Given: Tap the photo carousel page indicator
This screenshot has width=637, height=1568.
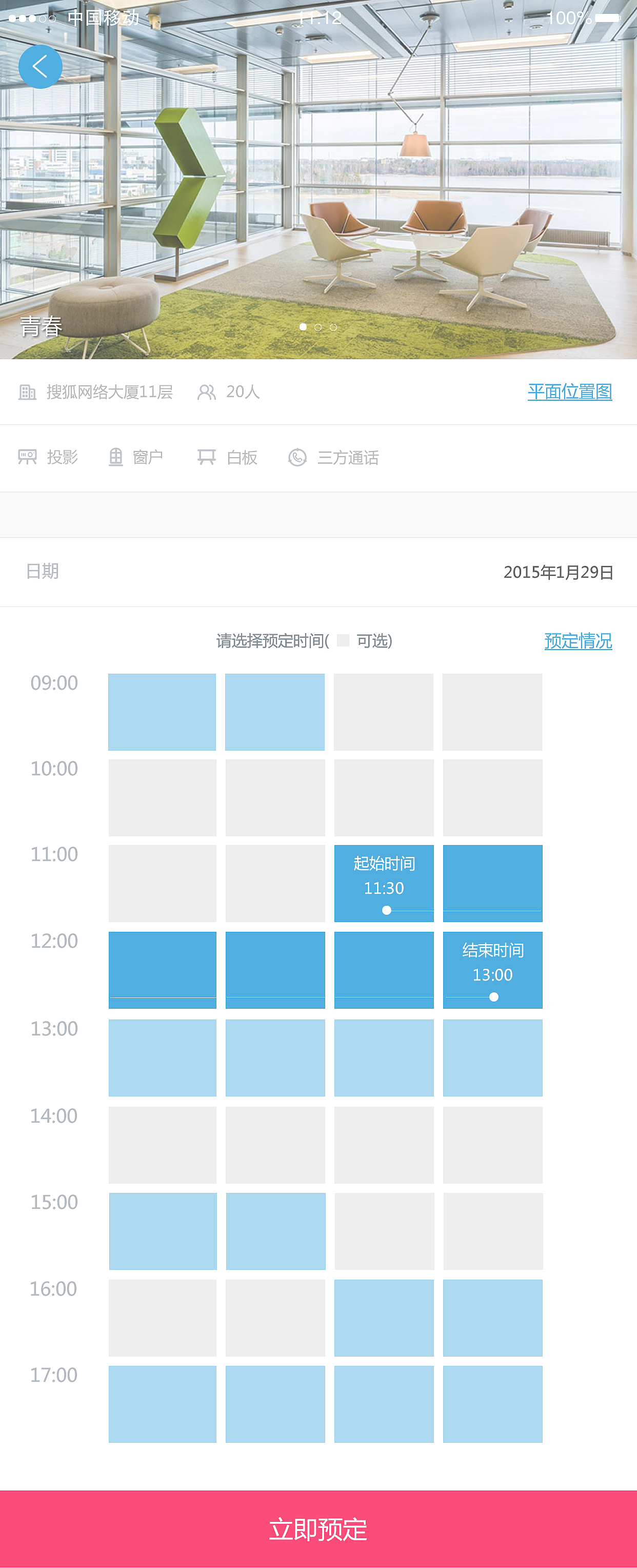Looking at the screenshot, I should click(317, 327).
